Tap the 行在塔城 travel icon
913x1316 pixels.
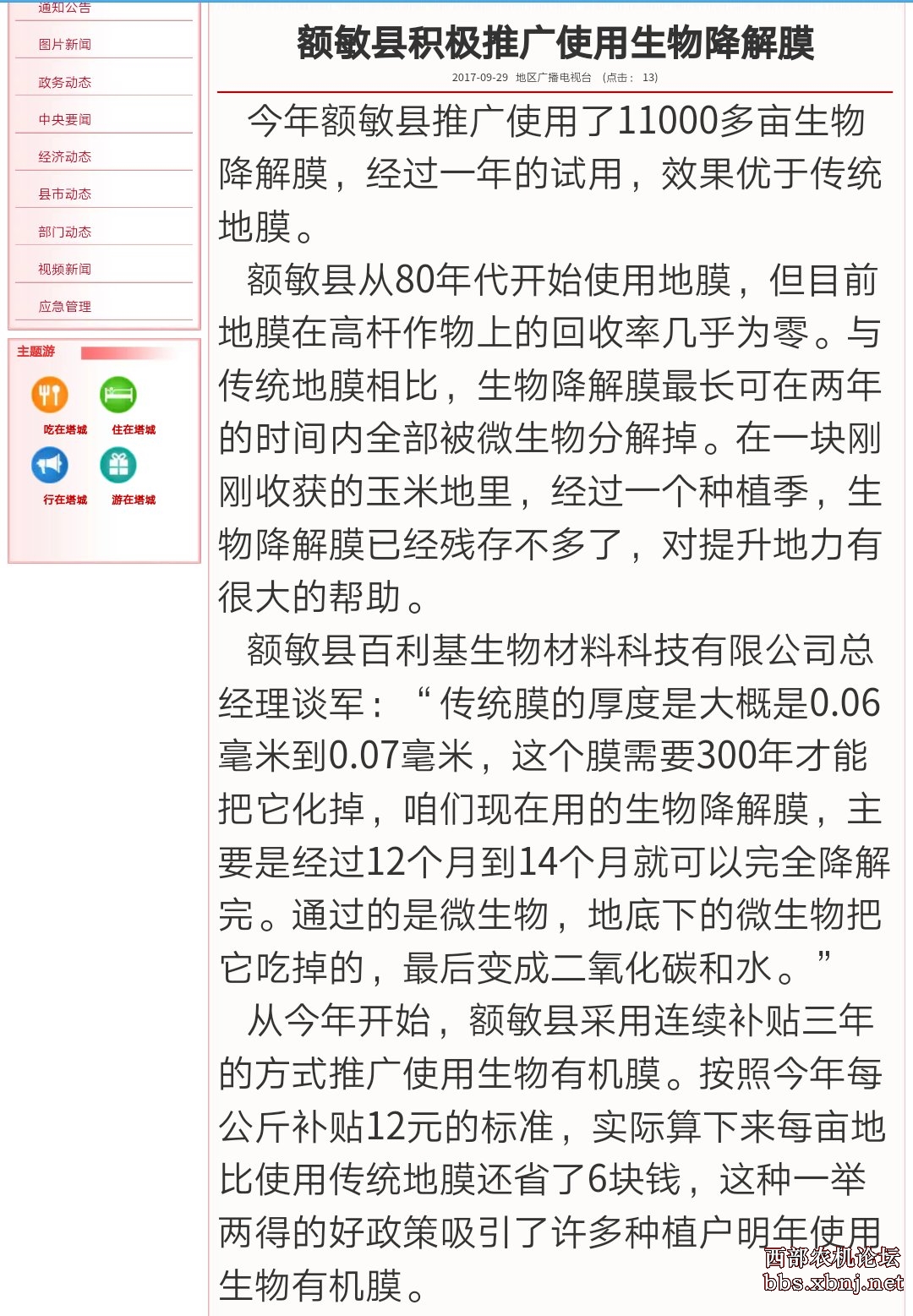tap(50, 465)
